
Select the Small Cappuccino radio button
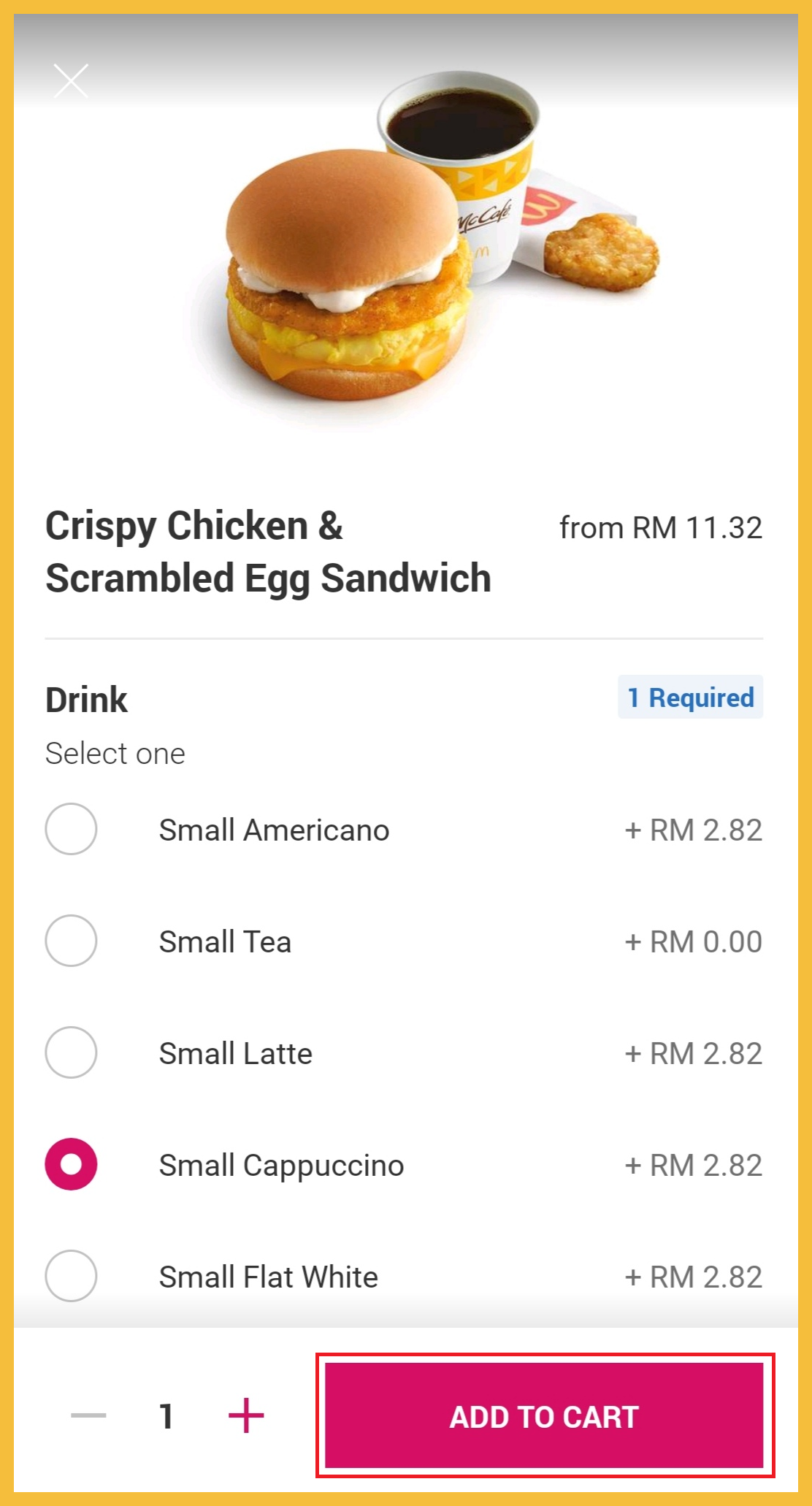[x=71, y=1164]
